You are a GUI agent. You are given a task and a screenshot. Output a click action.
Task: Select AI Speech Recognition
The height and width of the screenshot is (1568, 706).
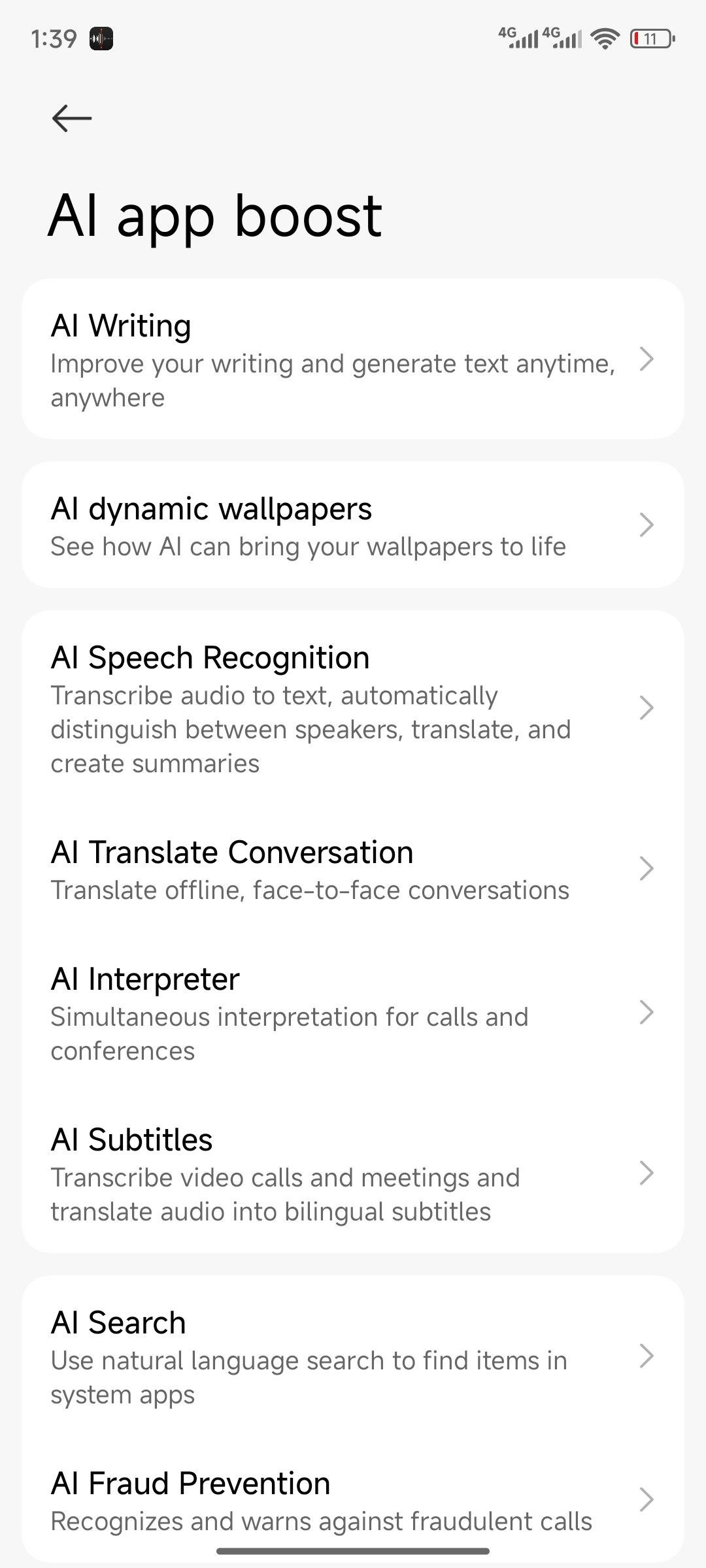[x=353, y=708]
